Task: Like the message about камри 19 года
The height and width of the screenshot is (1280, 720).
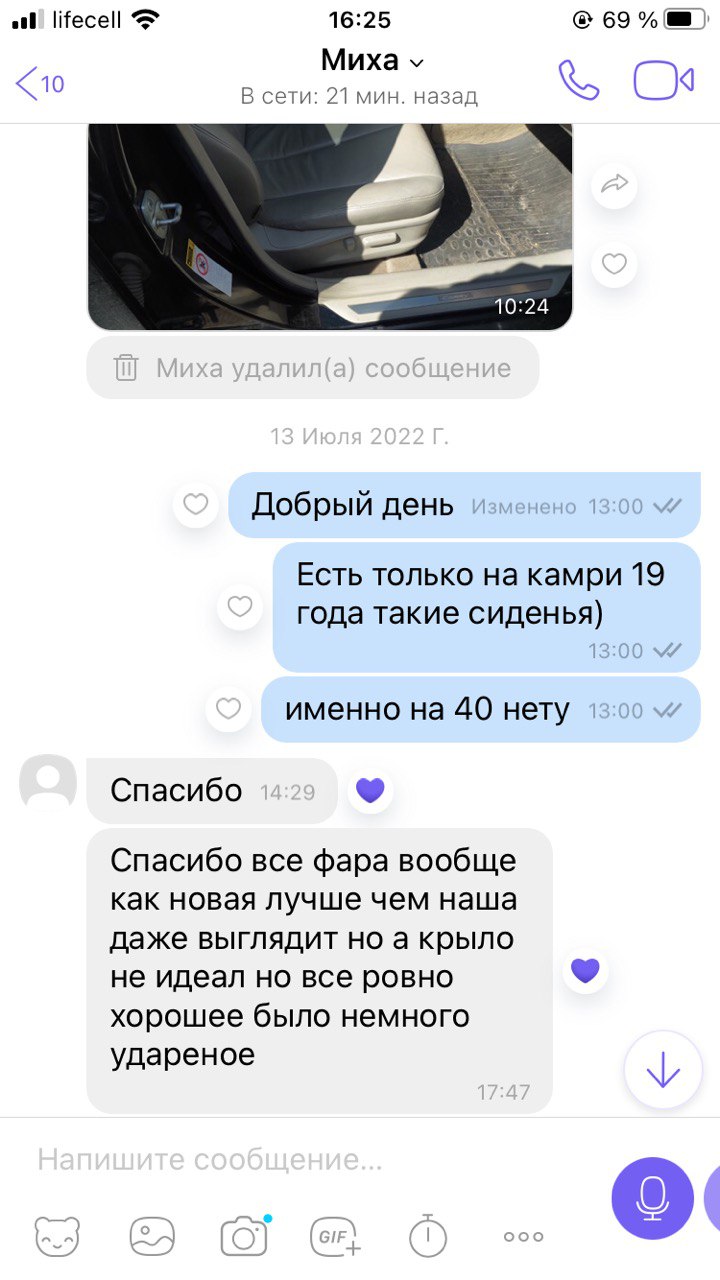Action: [240, 606]
